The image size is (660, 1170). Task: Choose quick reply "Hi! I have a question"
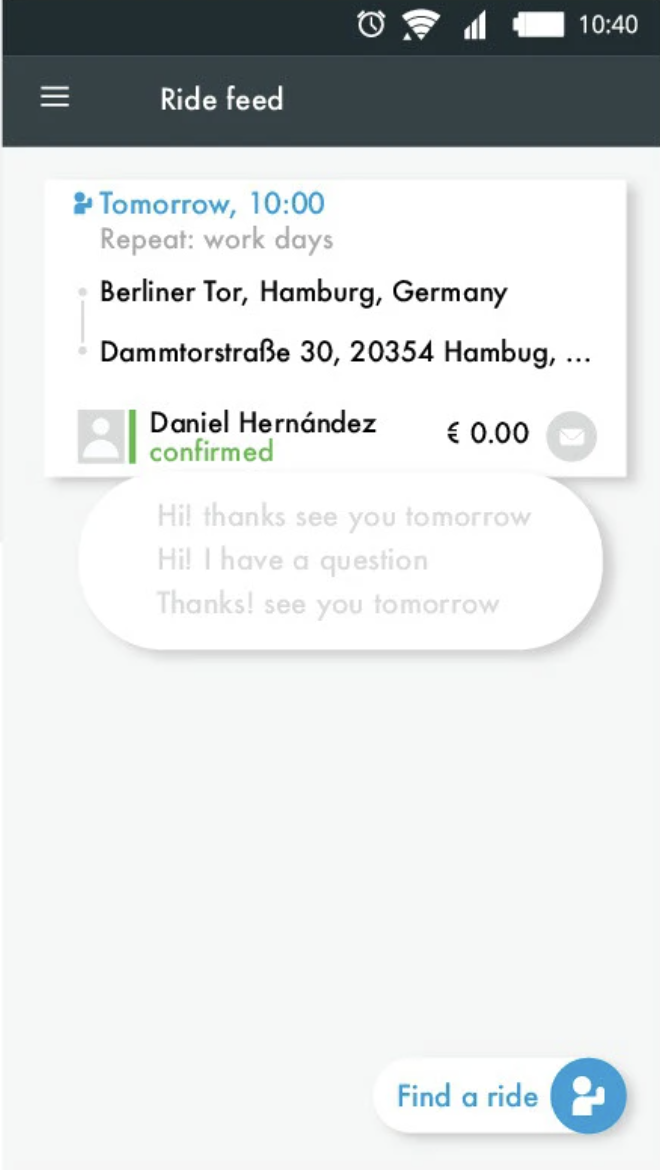[x=292, y=560]
